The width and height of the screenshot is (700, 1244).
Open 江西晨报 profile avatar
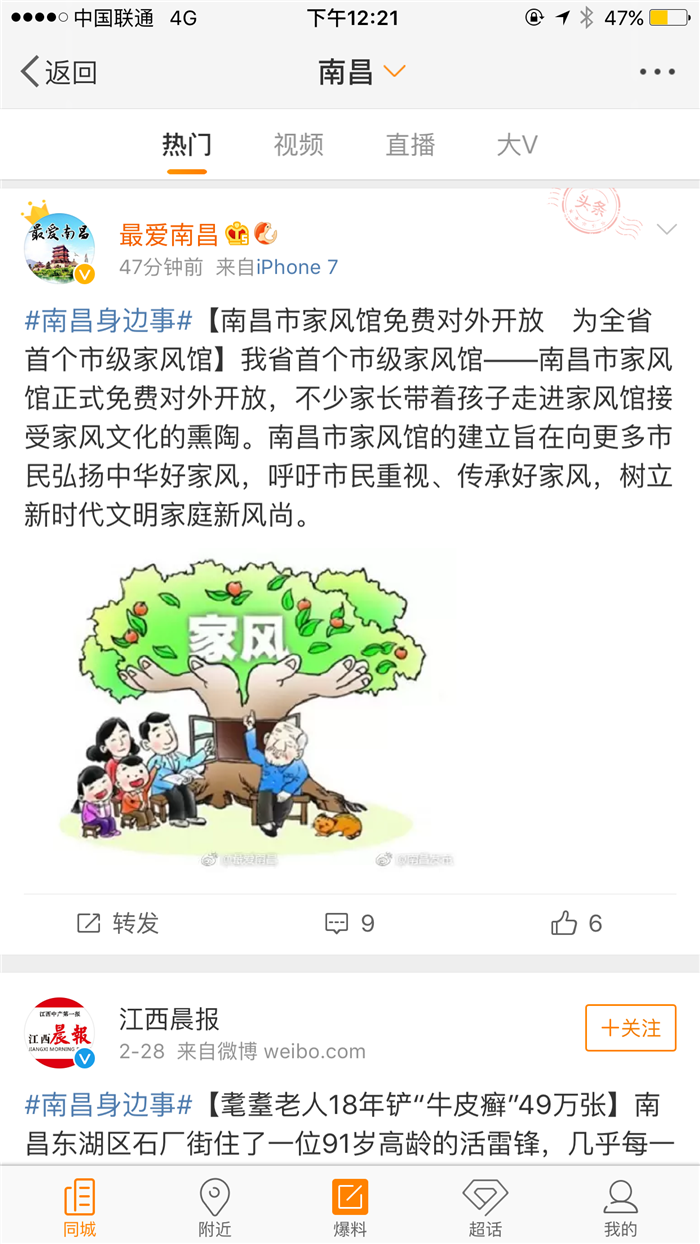[60, 1033]
